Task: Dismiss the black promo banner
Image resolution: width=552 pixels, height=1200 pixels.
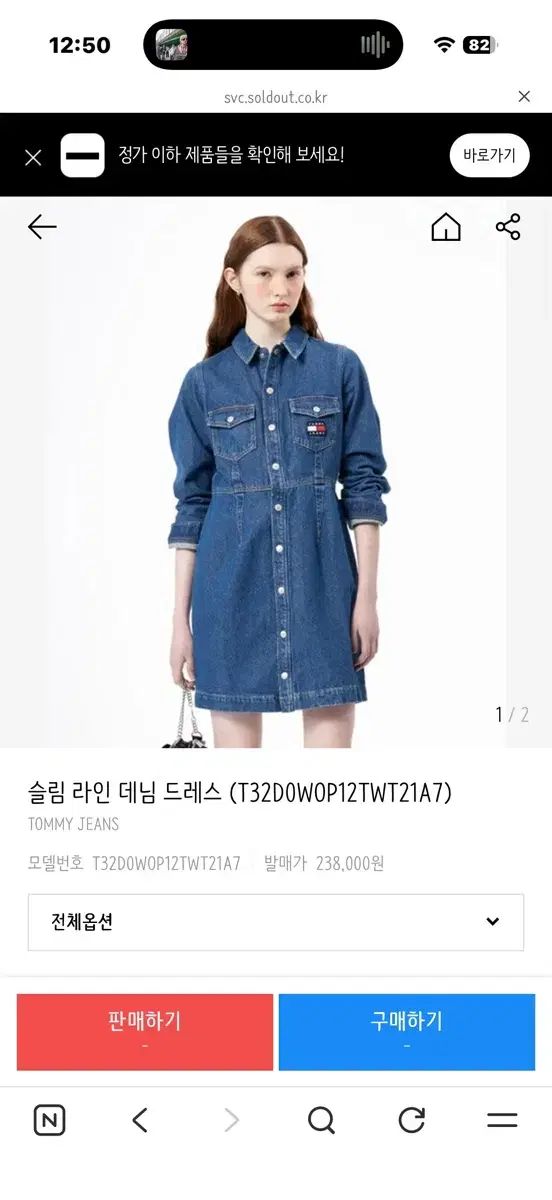Action: pyautogui.click(x=33, y=157)
